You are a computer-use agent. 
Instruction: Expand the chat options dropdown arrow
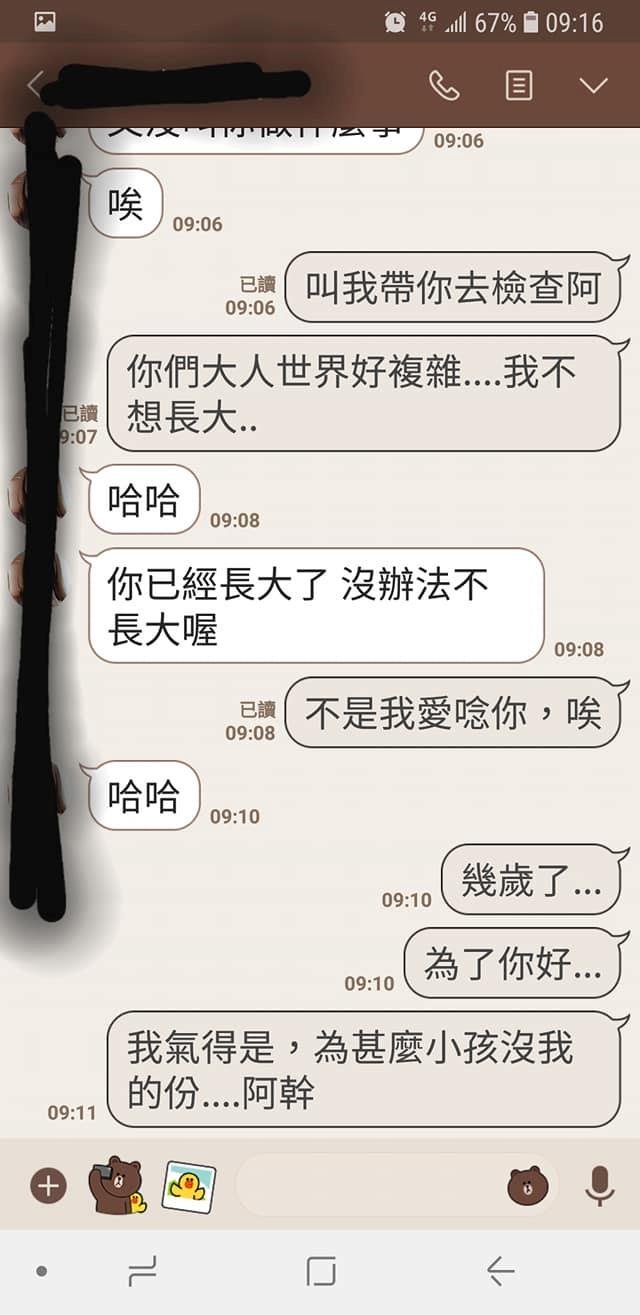pyautogui.click(x=593, y=86)
